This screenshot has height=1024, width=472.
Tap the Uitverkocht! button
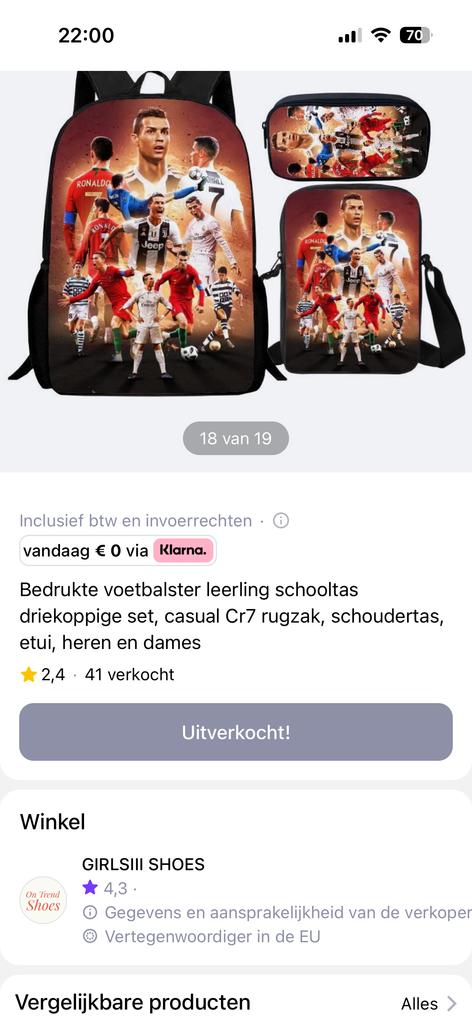click(236, 731)
